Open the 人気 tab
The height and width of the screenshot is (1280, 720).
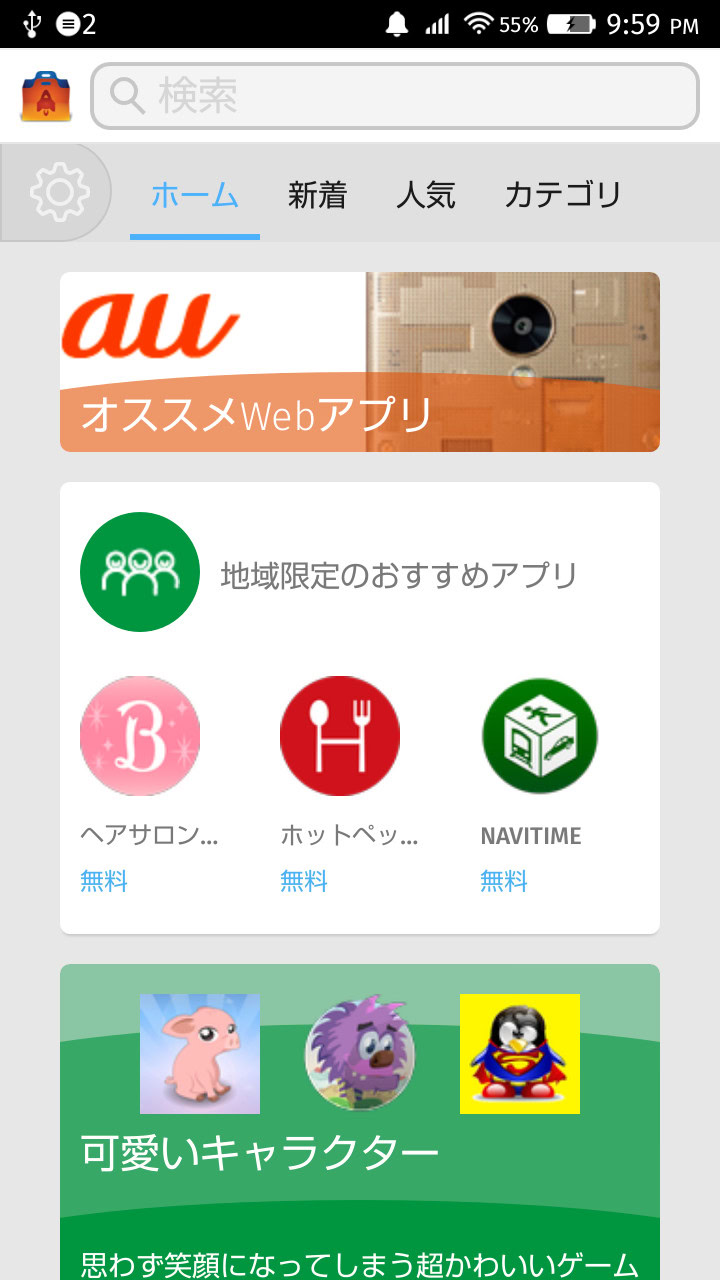tap(425, 195)
